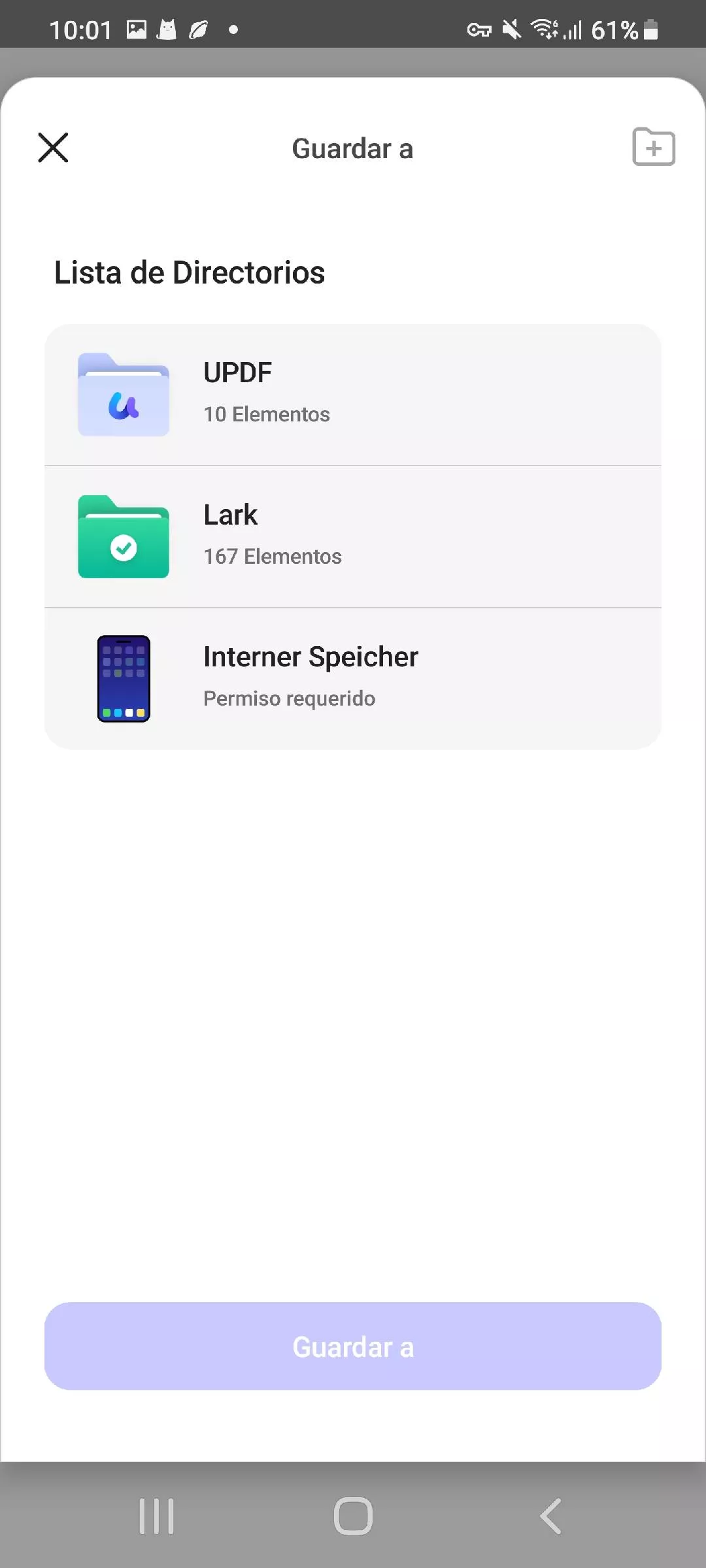
Task: Go back using system navigation
Action: point(550,1516)
